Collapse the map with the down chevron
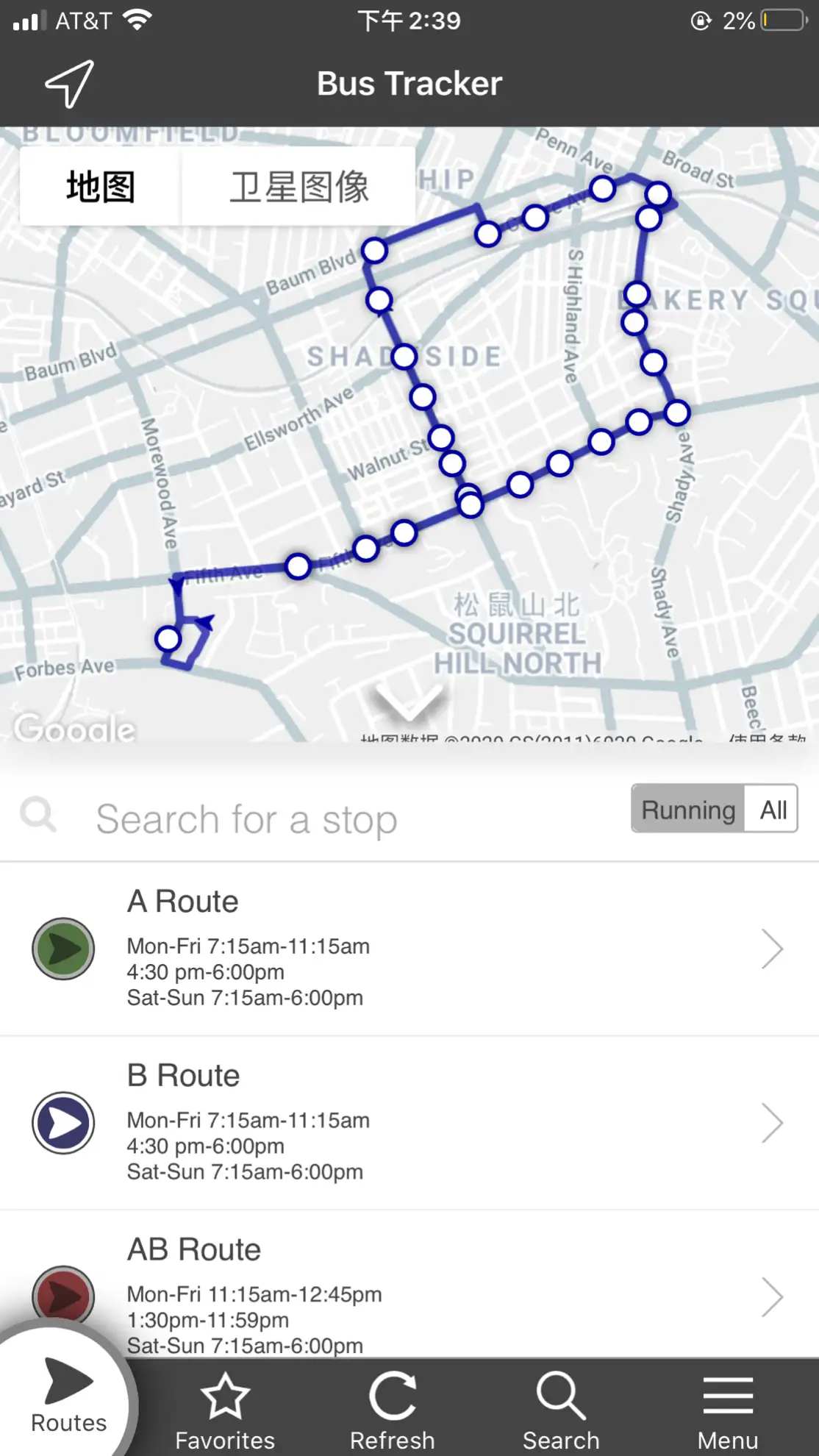819x1456 pixels. [x=409, y=702]
